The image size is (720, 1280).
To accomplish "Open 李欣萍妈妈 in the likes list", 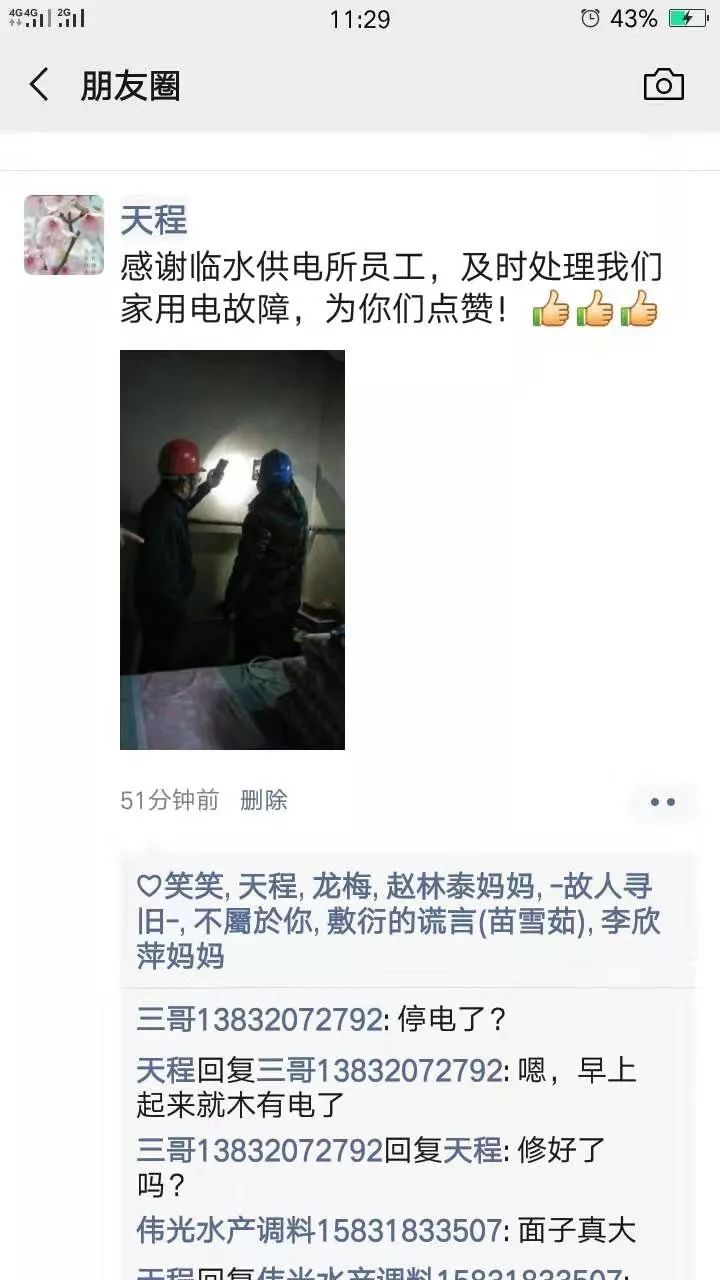I will point(180,955).
